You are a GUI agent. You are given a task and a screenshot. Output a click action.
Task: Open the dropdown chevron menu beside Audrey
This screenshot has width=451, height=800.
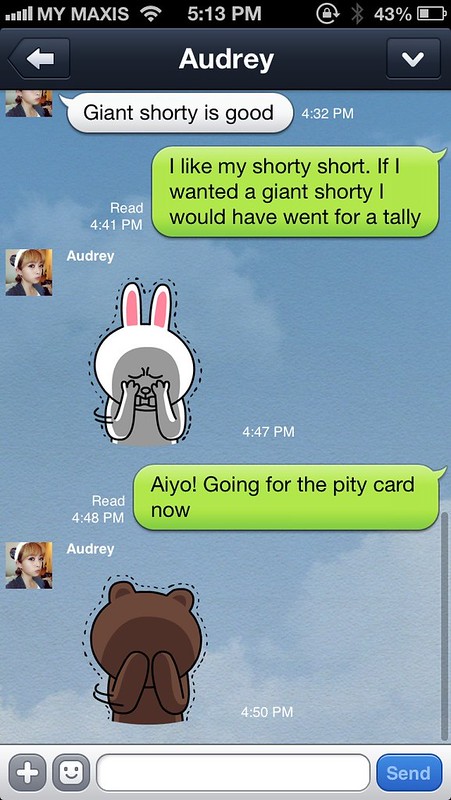click(413, 59)
